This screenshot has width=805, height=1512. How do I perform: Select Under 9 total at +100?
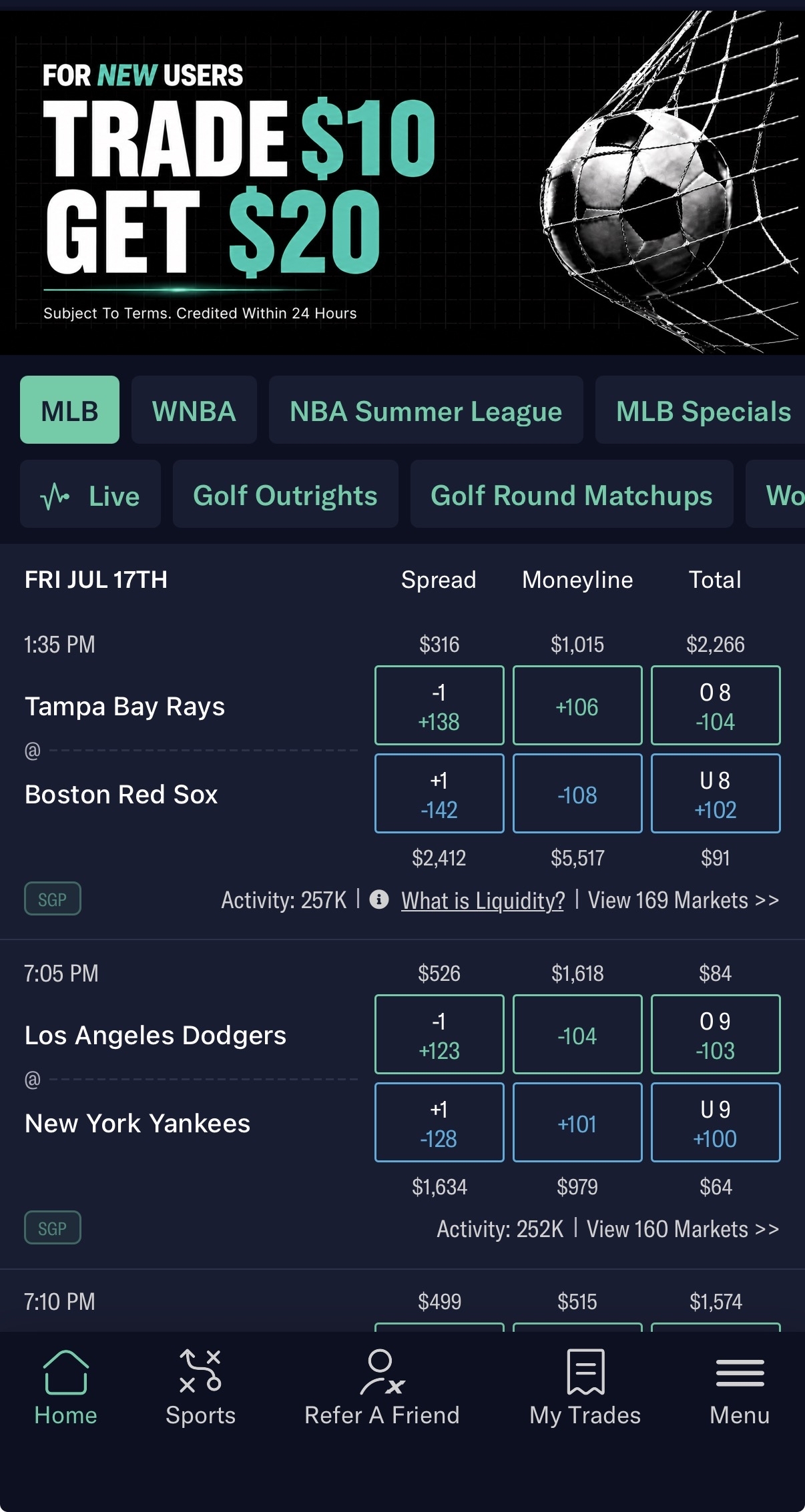tap(716, 1122)
